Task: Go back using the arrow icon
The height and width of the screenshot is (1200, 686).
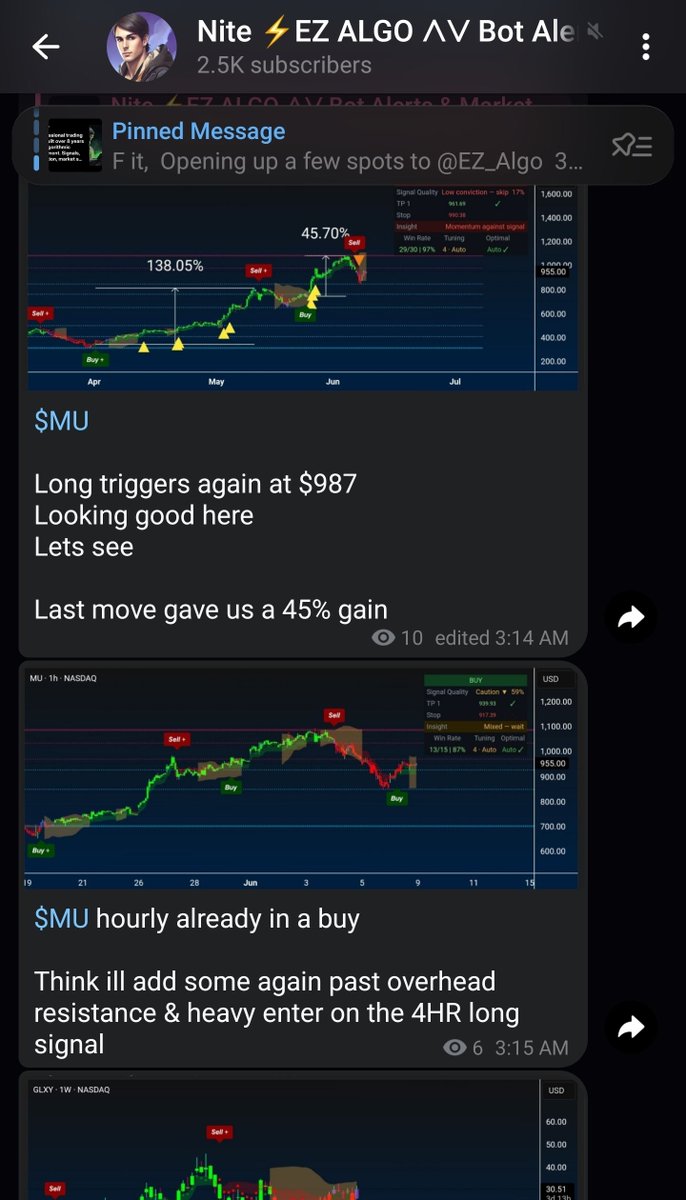Action: [46, 47]
